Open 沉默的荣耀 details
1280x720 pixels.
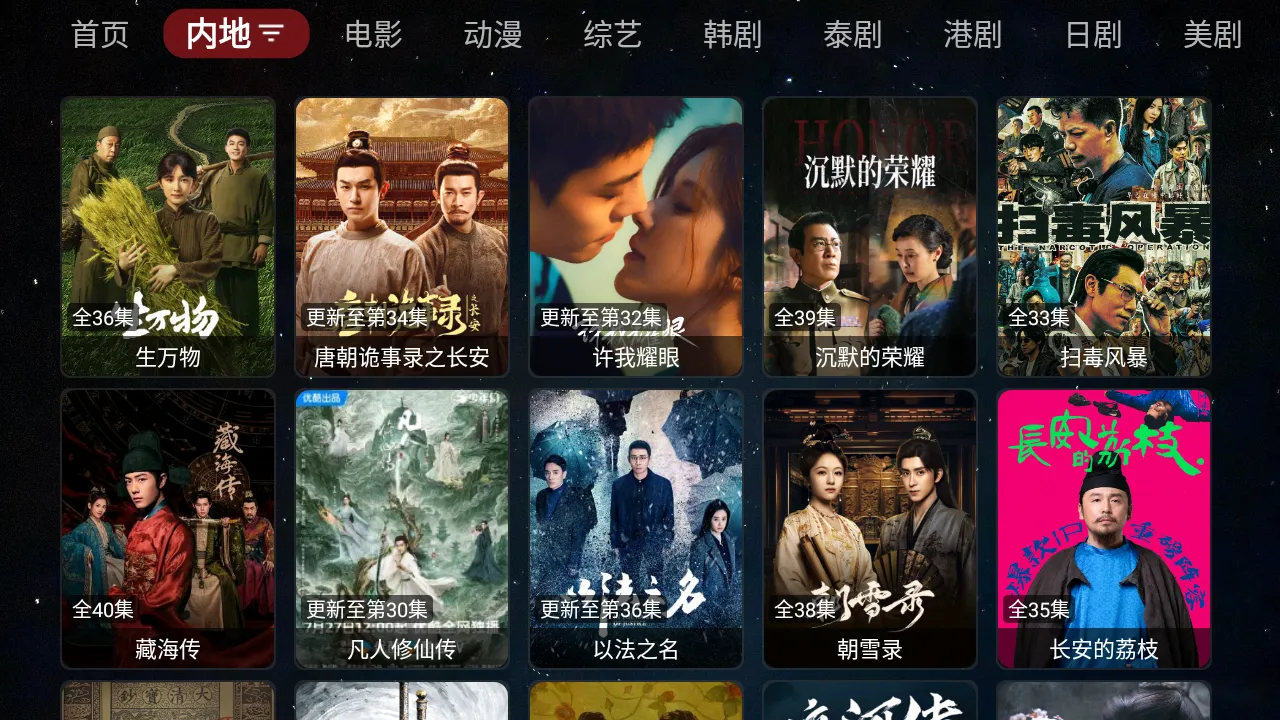870,236
